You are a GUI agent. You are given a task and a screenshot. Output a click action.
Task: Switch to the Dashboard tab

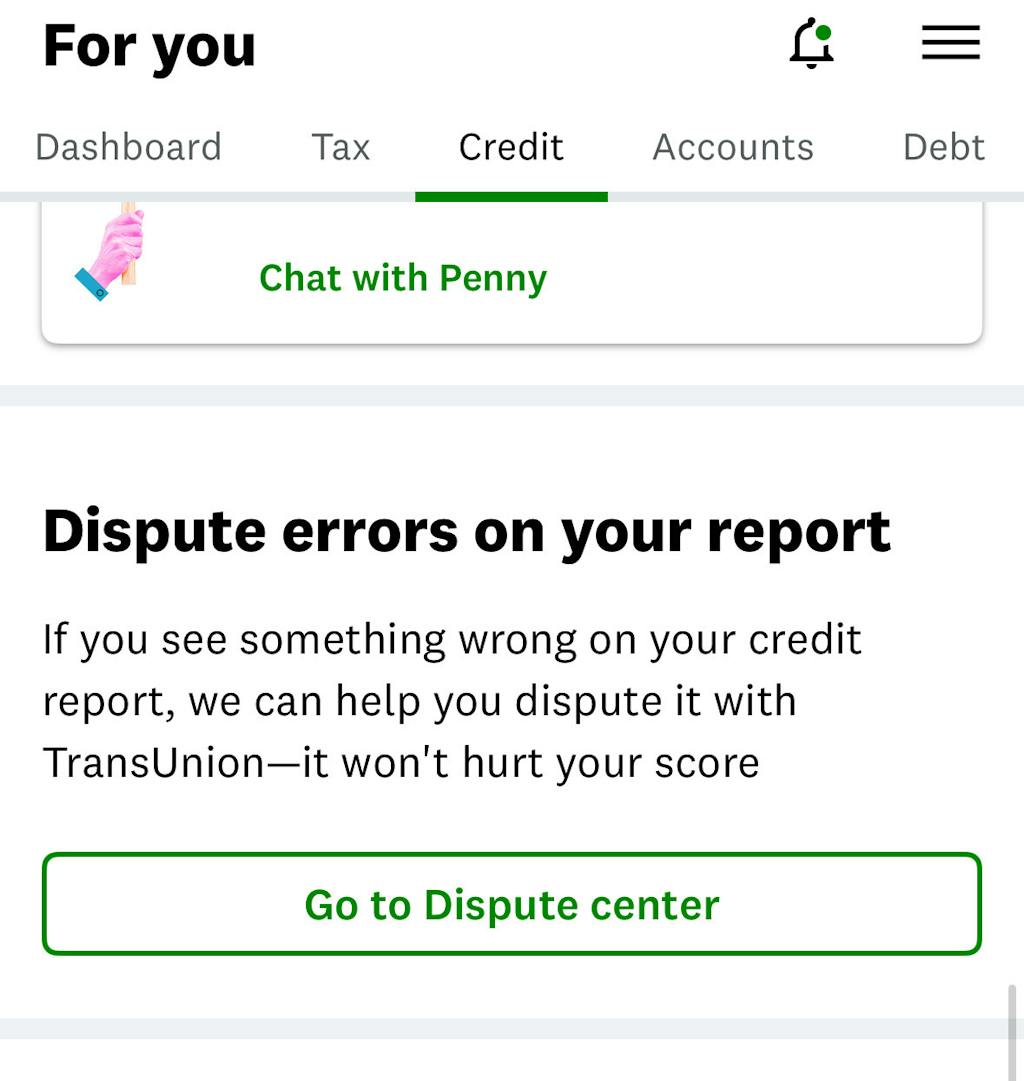coord(128,147)
